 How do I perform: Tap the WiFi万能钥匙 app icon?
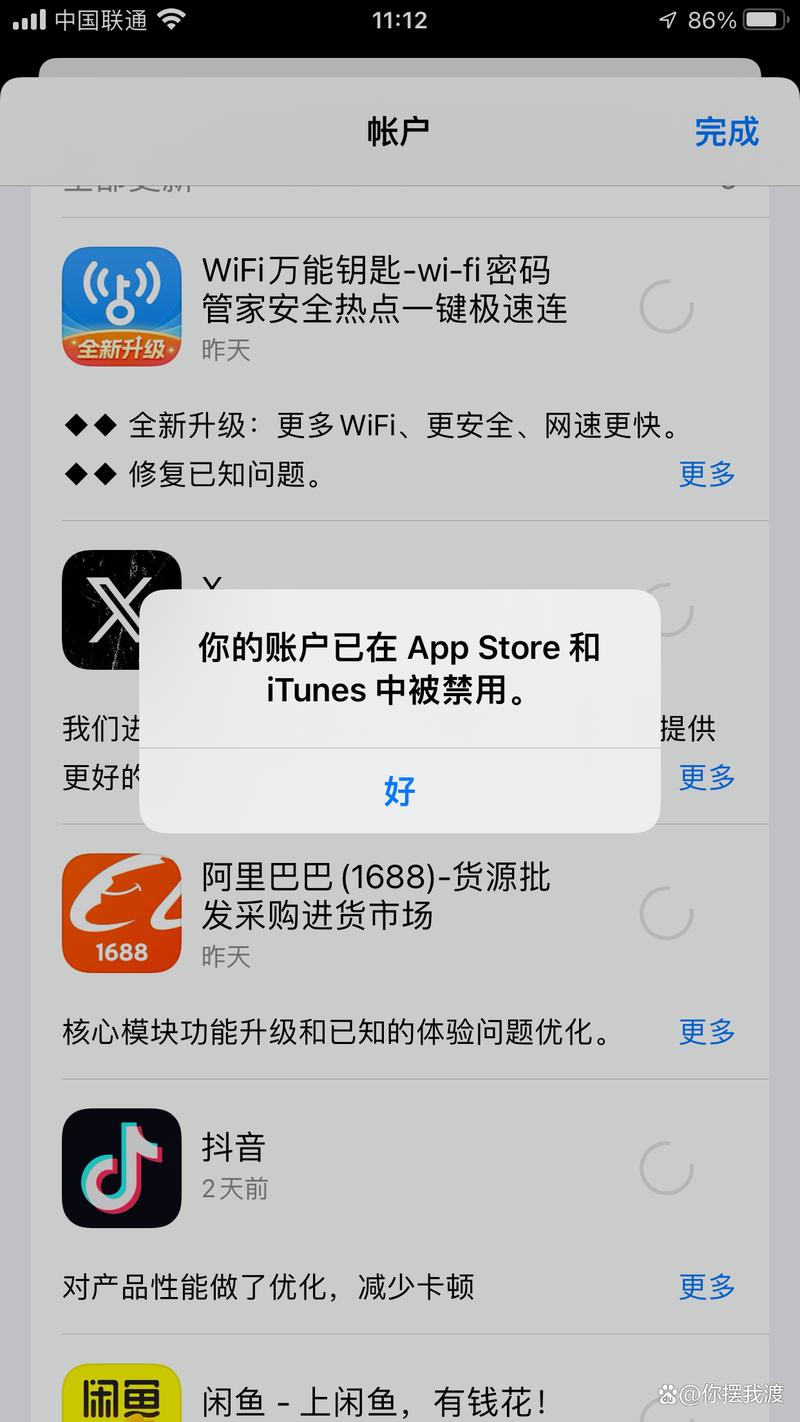121,306
